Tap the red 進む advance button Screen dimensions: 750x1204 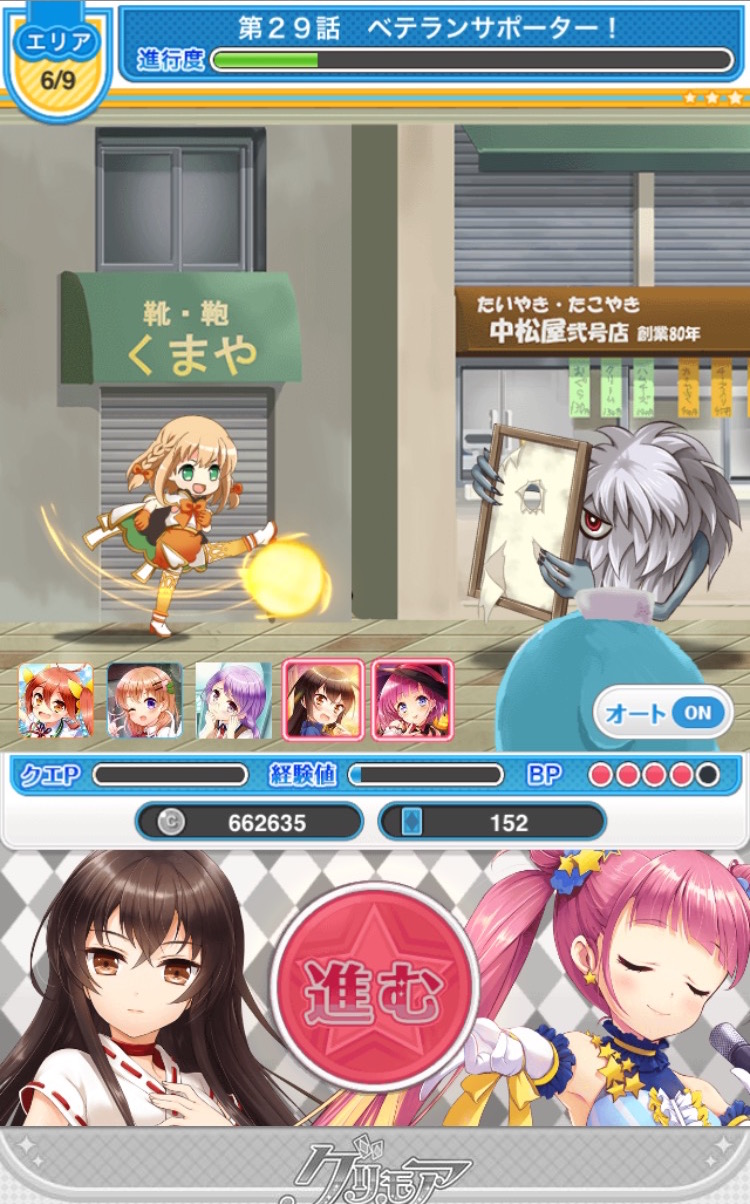point(375,986)
